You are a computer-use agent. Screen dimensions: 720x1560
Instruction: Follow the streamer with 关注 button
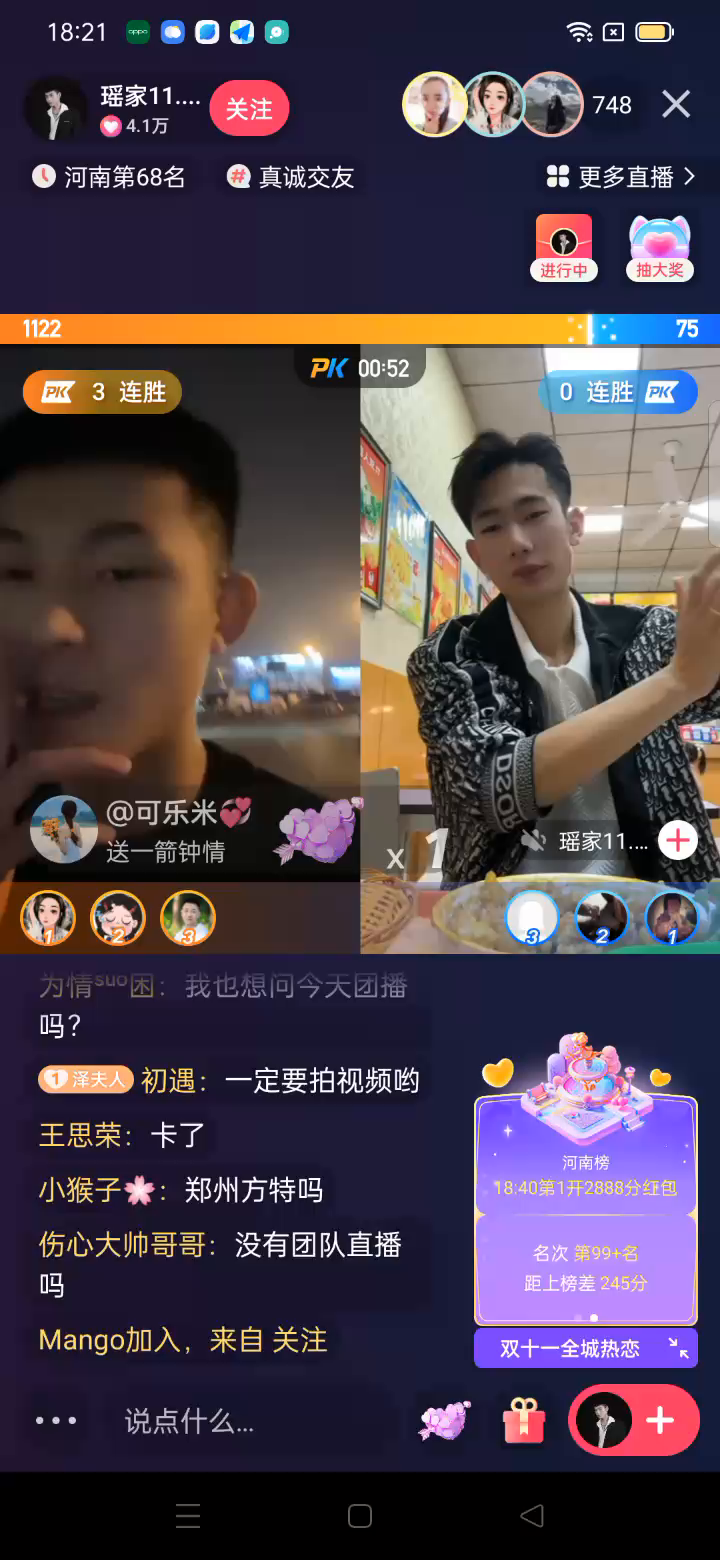pos(249,108)
